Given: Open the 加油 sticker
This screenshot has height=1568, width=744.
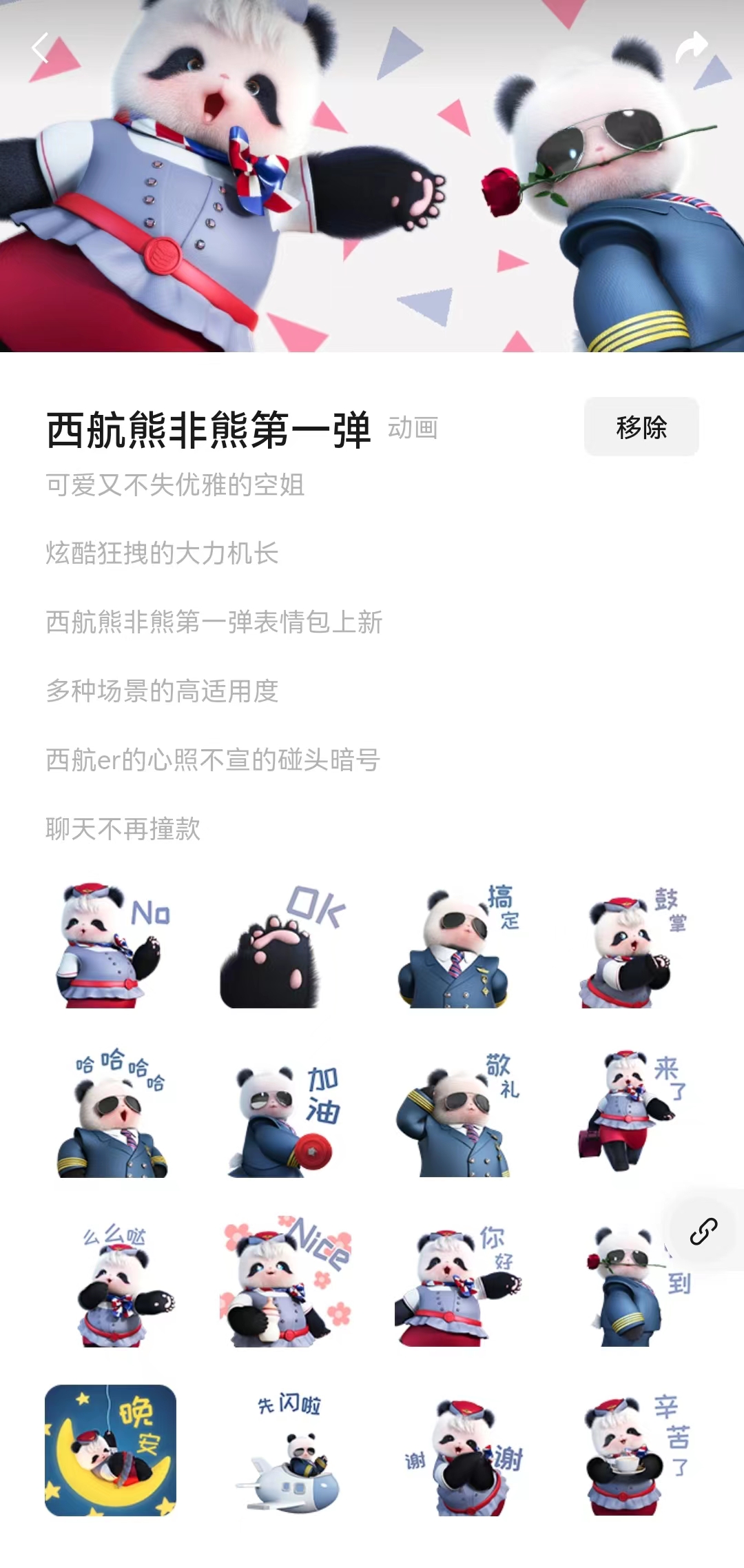Looking at the screenshot, I should (x=282, y=1113).
